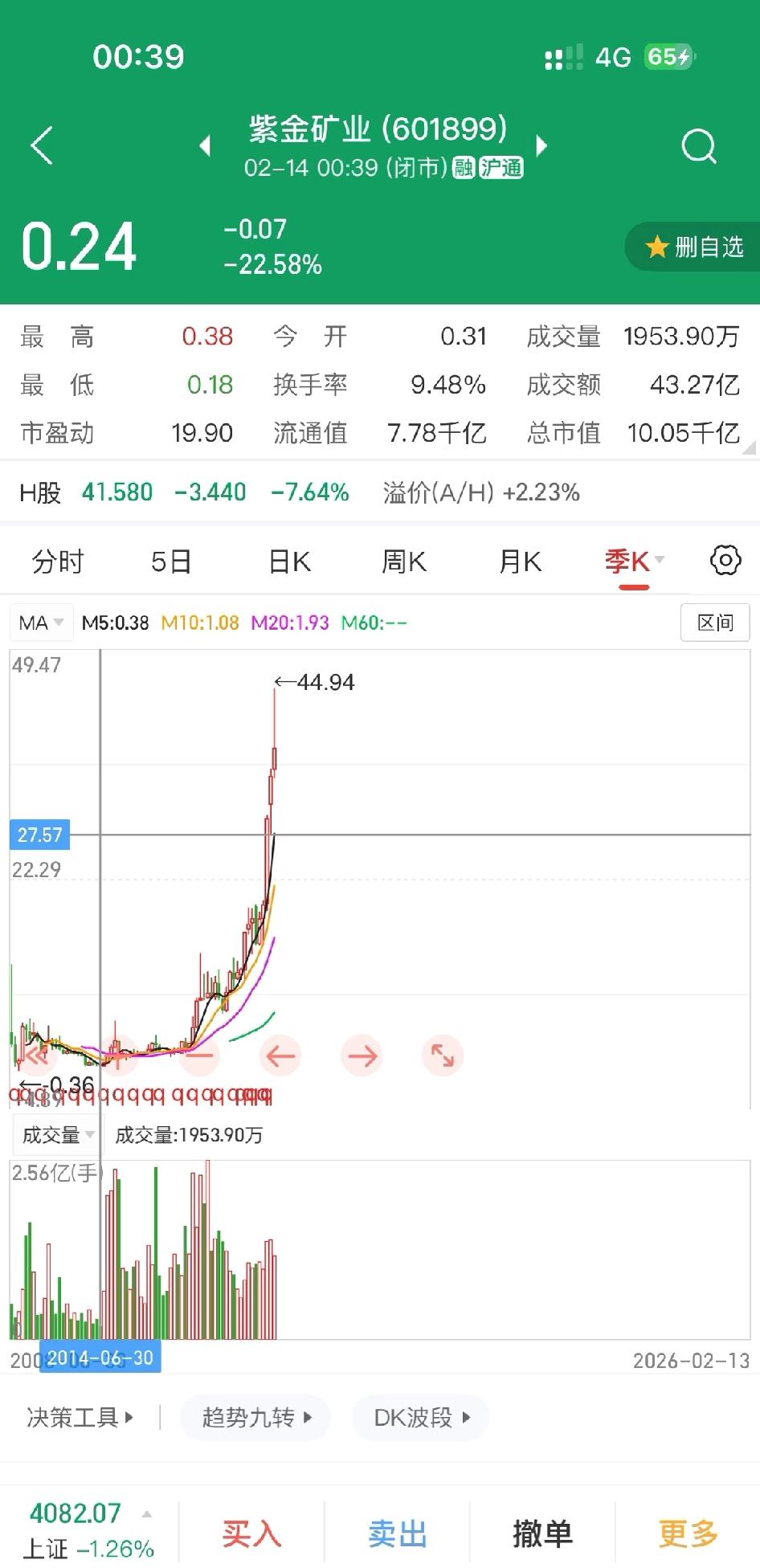Open the stock search magnifier
Screen dimensions: 760x1568
pyautogui.click(x=698, y=146)
